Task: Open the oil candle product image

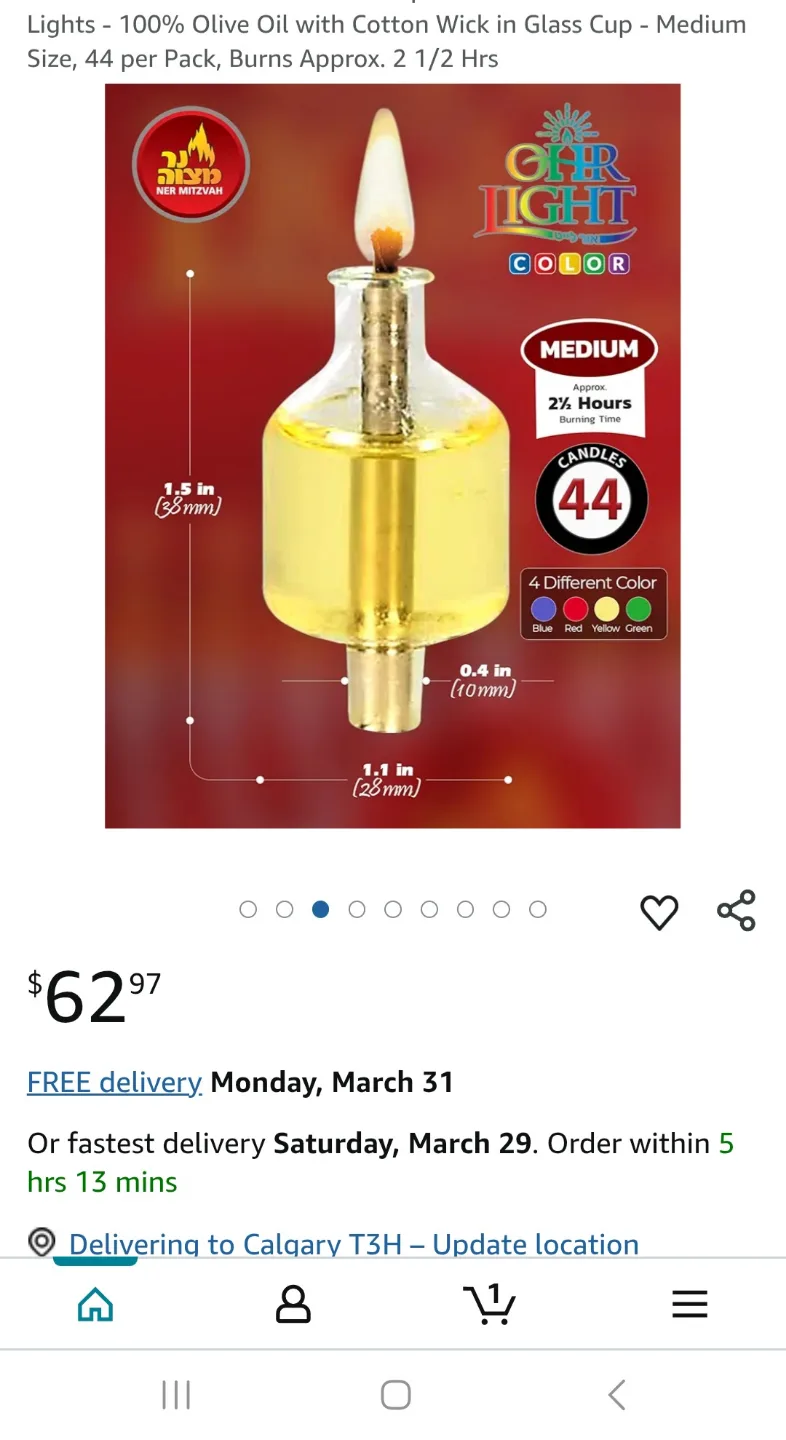Action: click(x=392, y=456)
